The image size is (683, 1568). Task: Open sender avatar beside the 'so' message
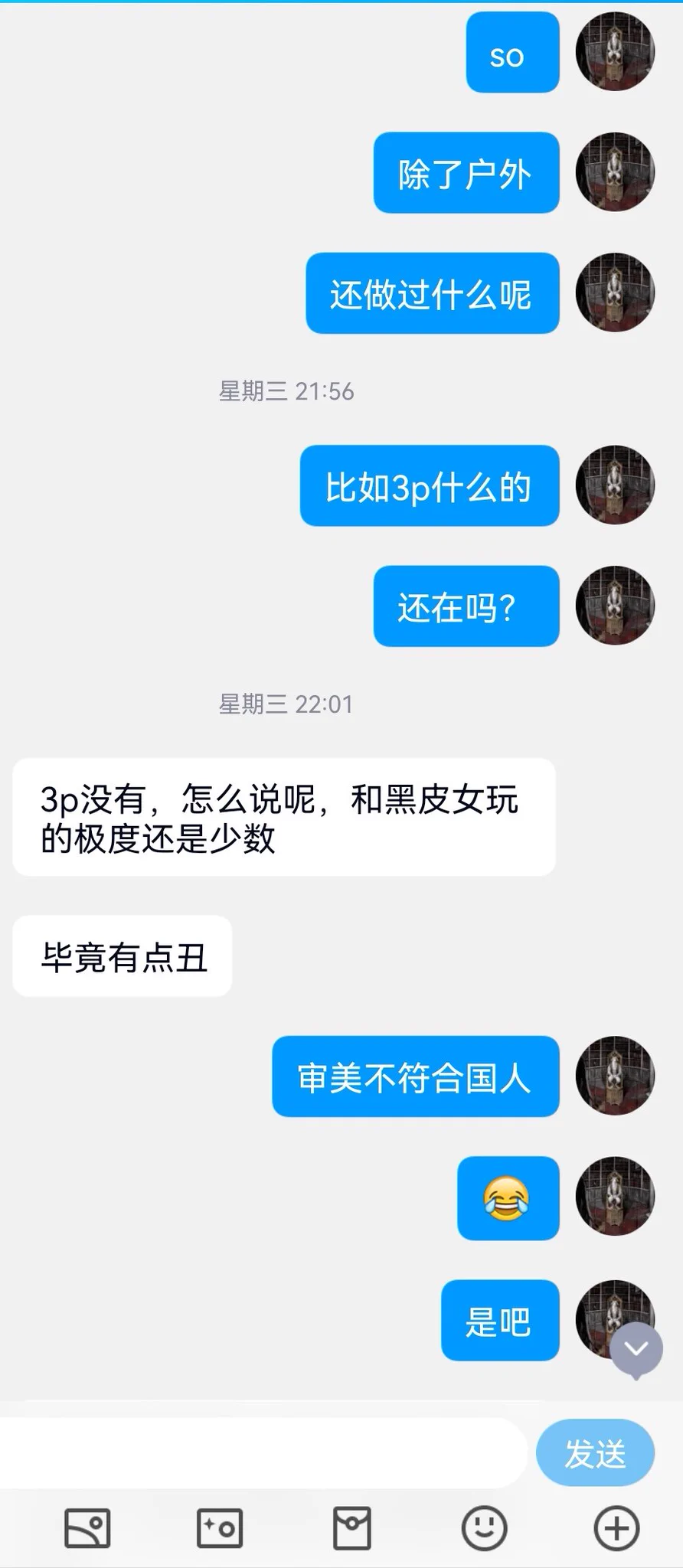pos(615,52)
